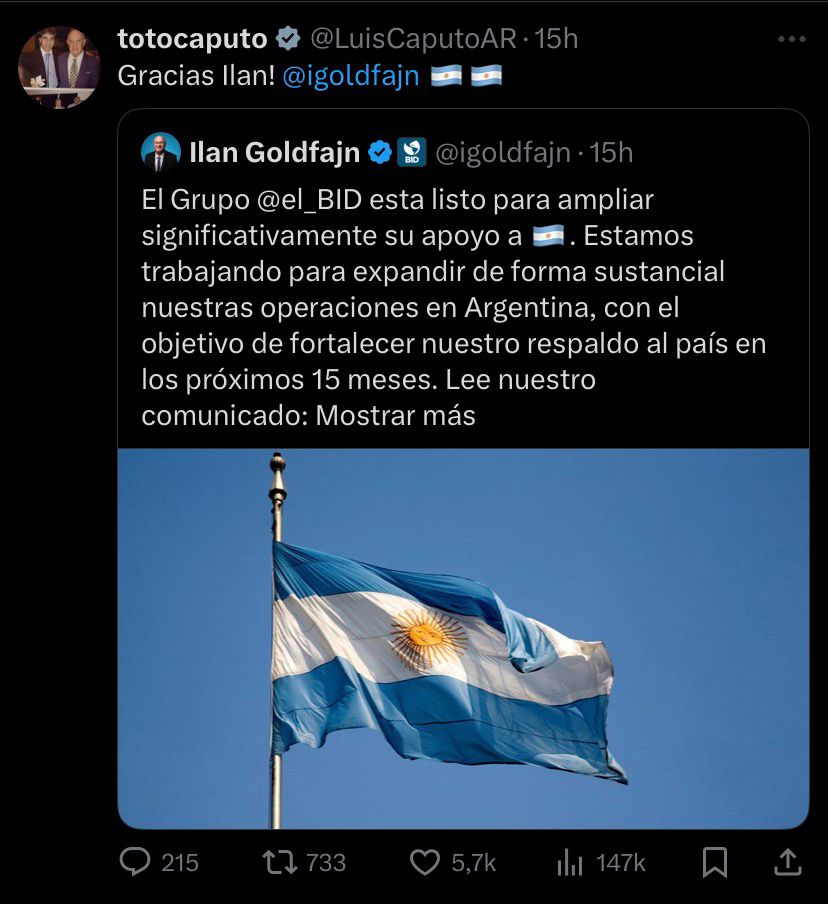828x904 pixels.
Task: Open the @igoldfajn mention link
Action: [351, 76]
